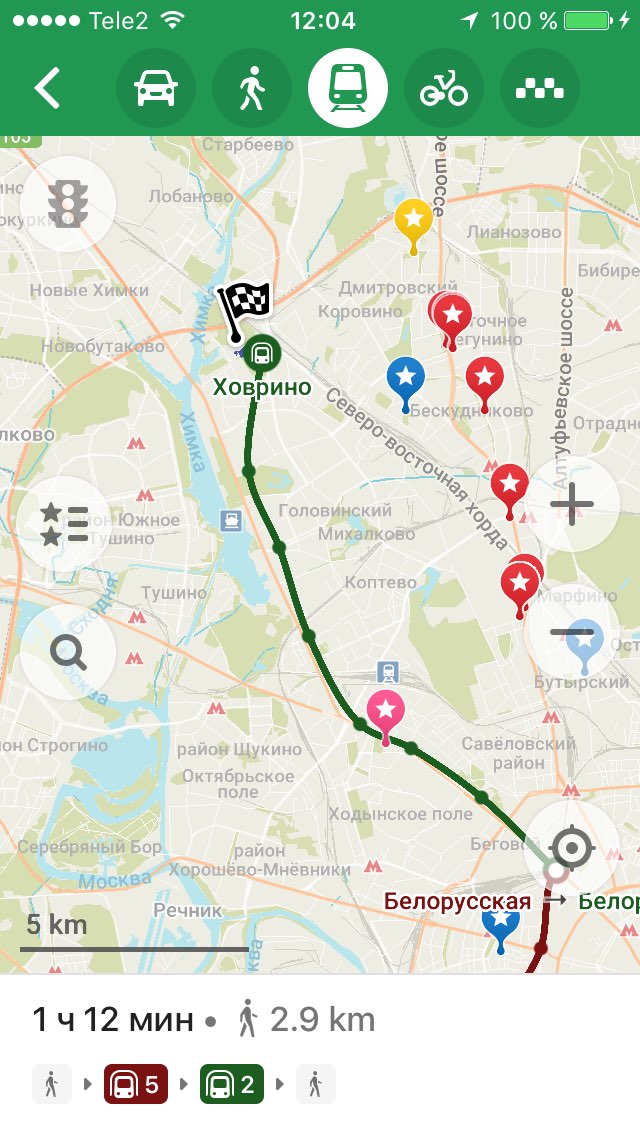Image resolution: width=640 pixels, height=1136 pixels.
Task: Open the bookmarks list button
Action: point(64,525)
